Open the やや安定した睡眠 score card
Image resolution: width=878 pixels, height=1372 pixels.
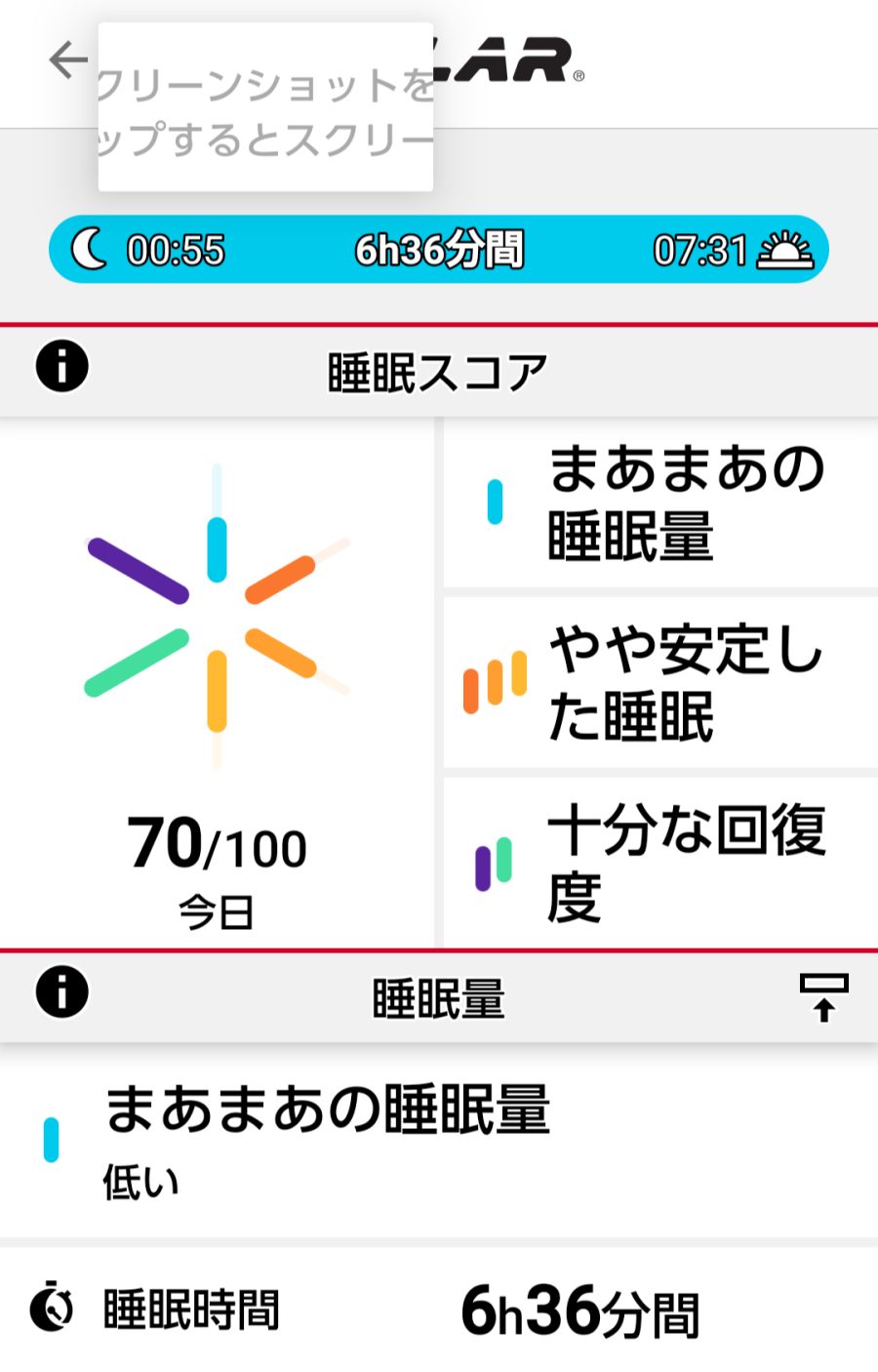(660, 683)
